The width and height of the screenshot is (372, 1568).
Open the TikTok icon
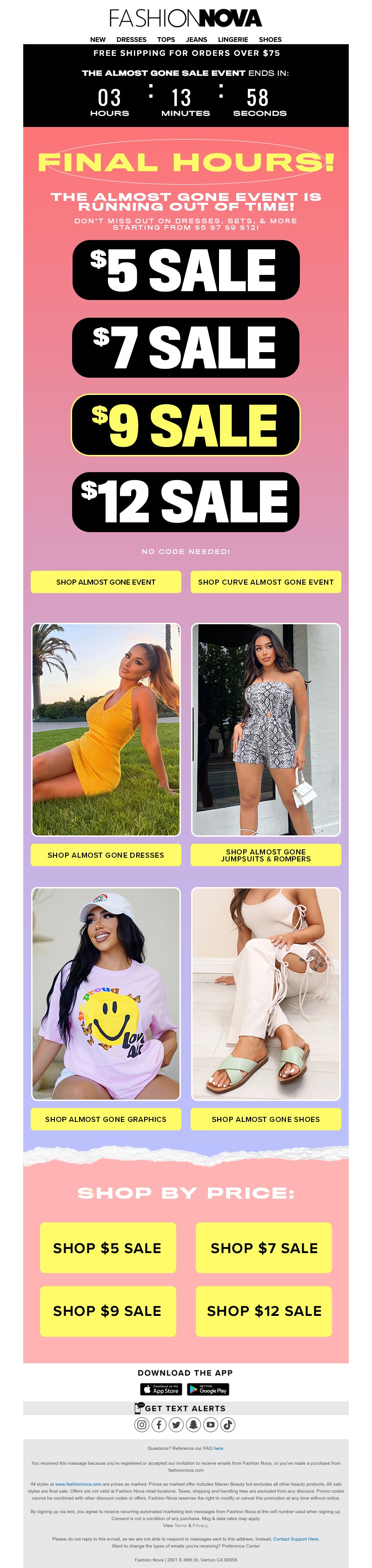tap(228, 1424)
